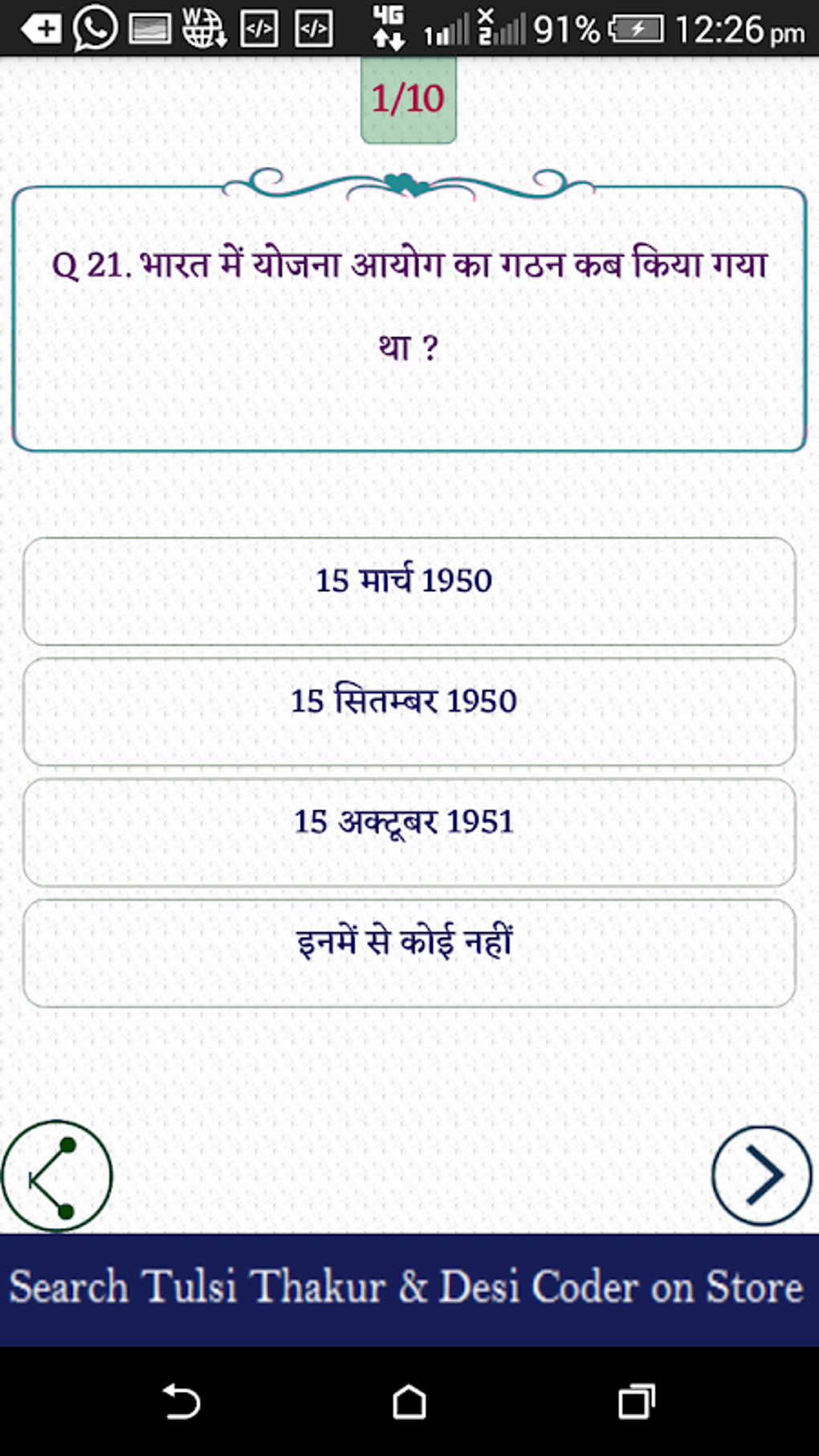
Task: Pick answer 15 अक्टूबर 1951
Action: pos(409,832)
